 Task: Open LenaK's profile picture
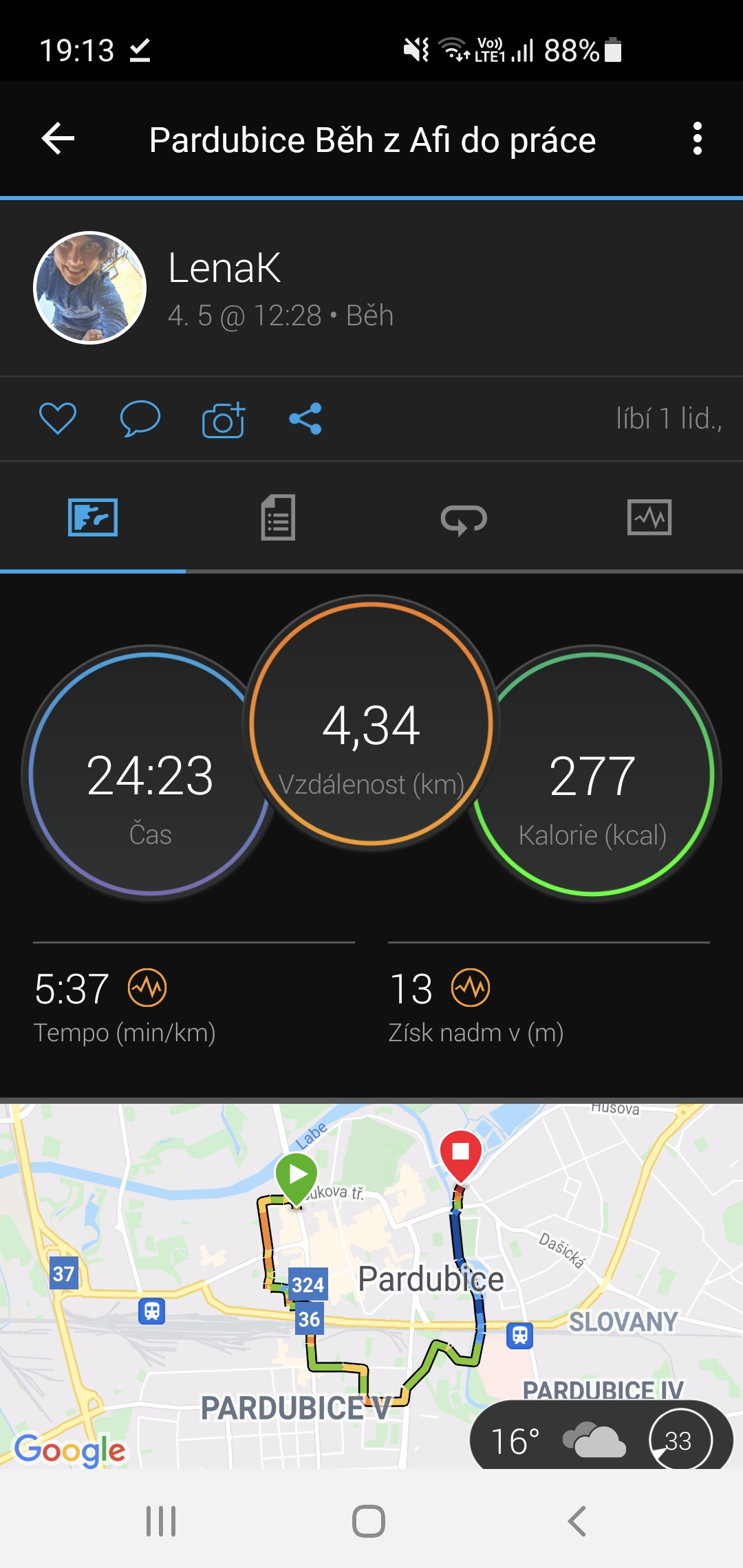click(x=90, y=287)
